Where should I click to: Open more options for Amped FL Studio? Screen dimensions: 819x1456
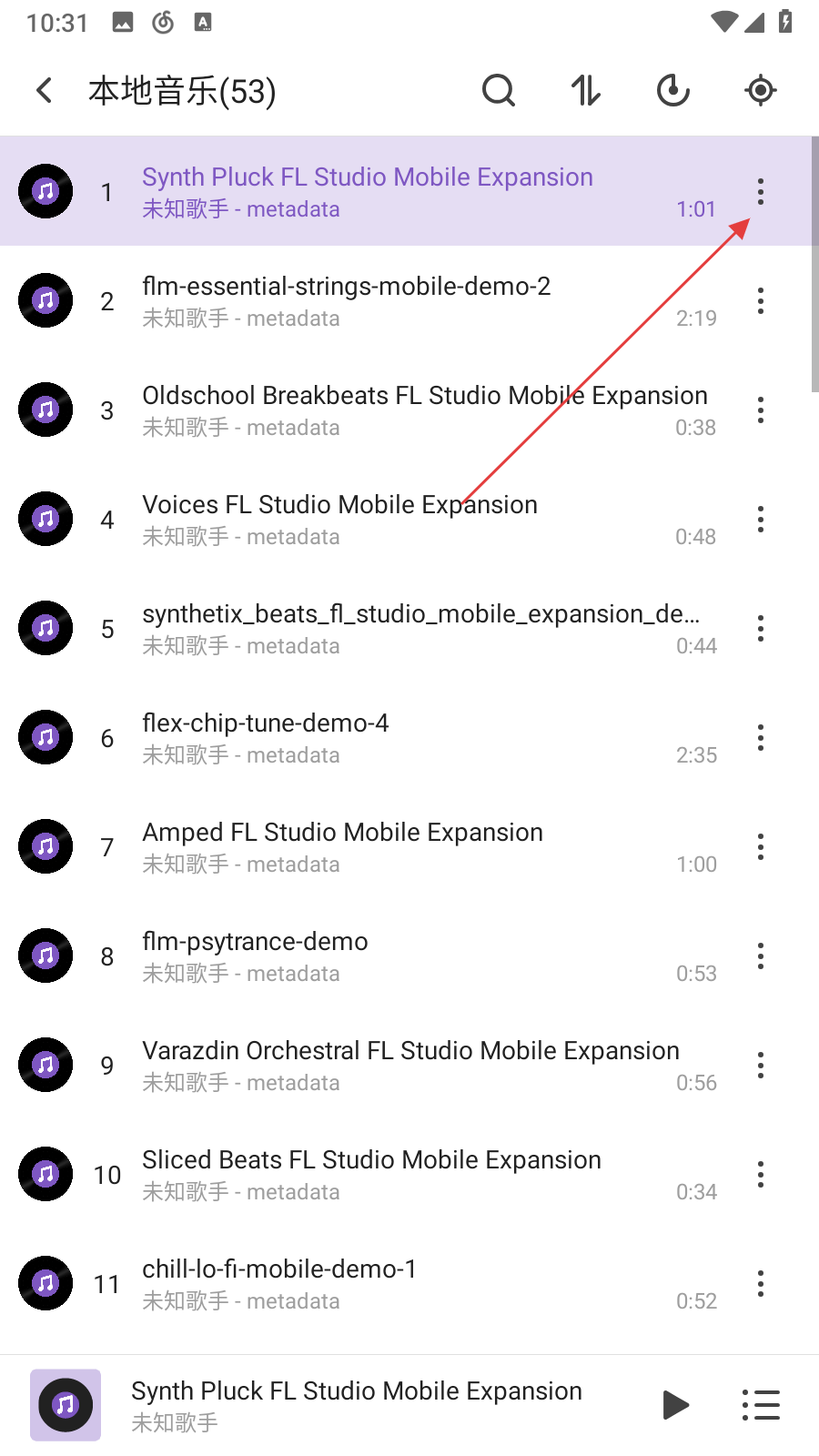tap(761, 847)
